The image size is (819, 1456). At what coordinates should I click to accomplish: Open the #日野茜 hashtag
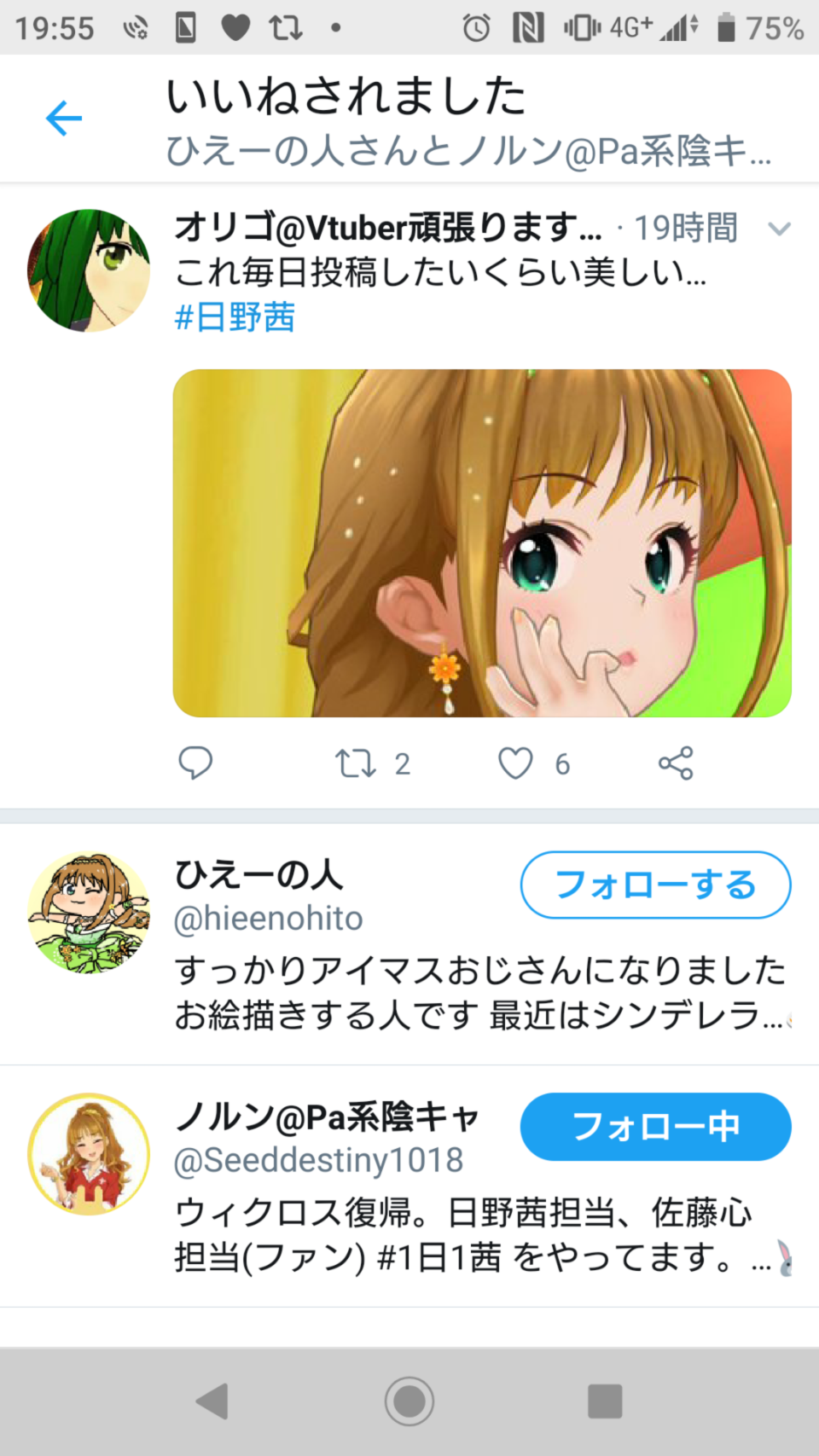(235, 317)
